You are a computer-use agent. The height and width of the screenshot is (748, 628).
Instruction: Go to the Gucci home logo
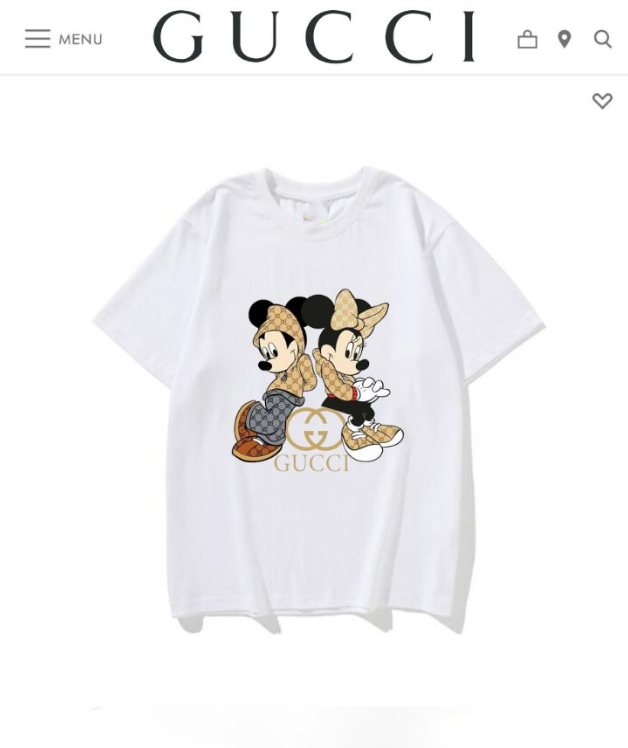[314, 37]
